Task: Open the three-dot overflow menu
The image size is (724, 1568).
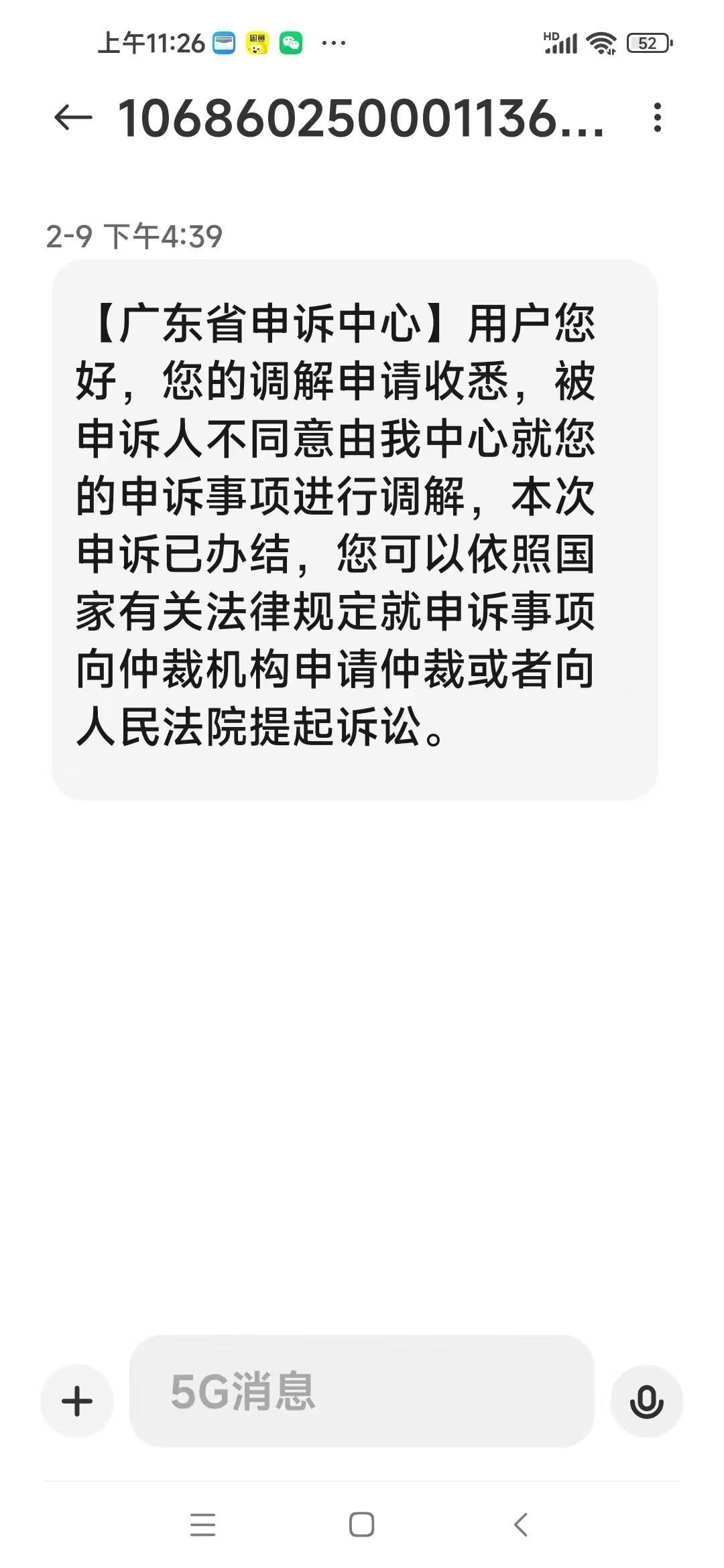Action: pyautogui.click(x=657, y=118)
